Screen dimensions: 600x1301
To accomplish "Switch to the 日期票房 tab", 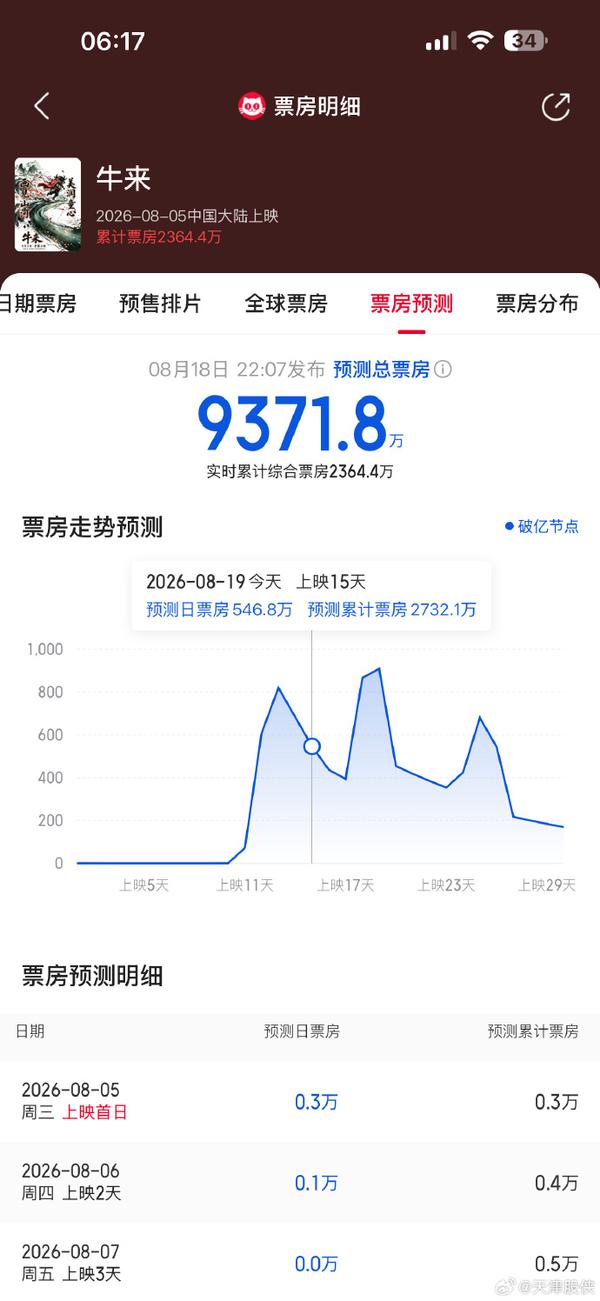I will (x=37, y=304).
